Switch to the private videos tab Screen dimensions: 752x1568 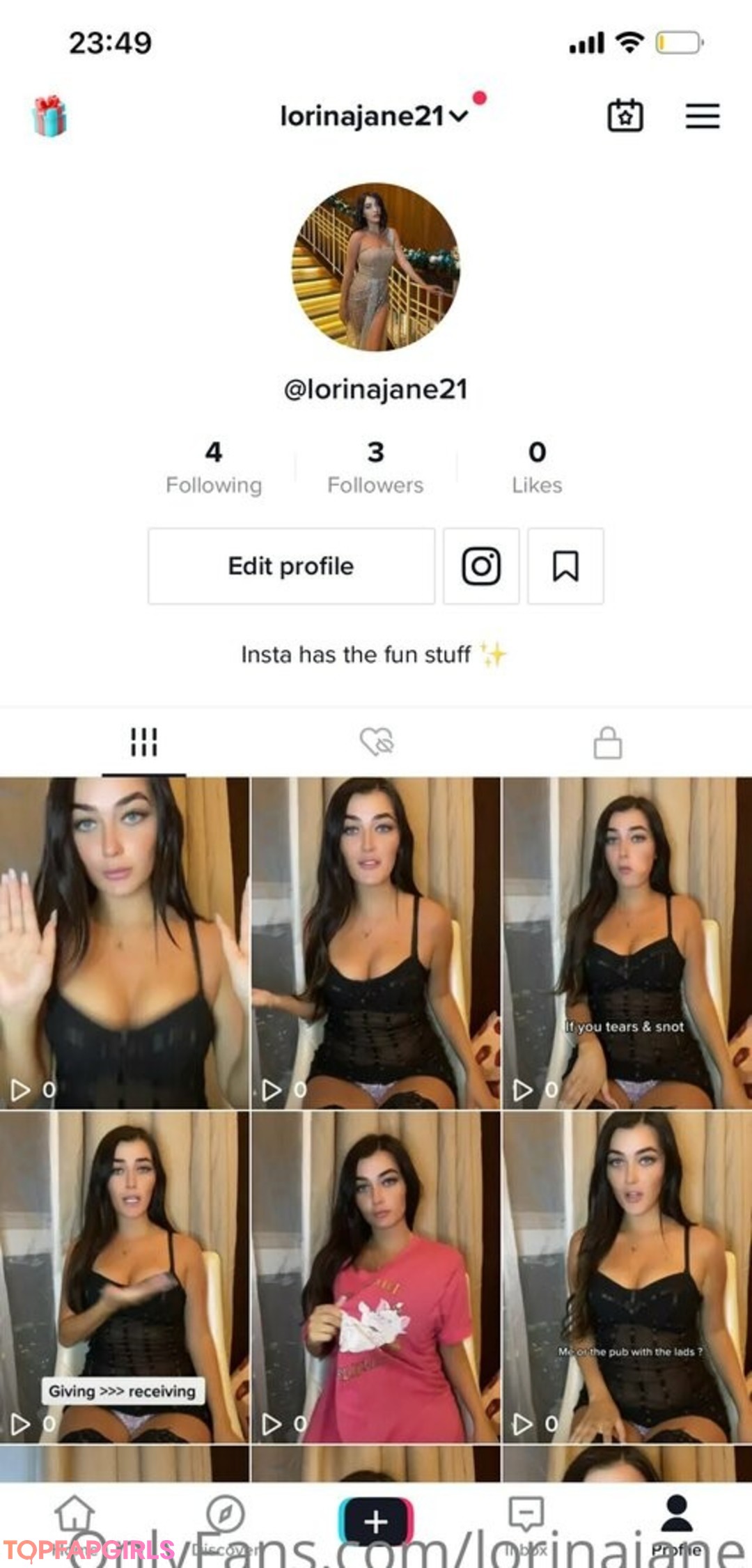click(x=607, y=742)
